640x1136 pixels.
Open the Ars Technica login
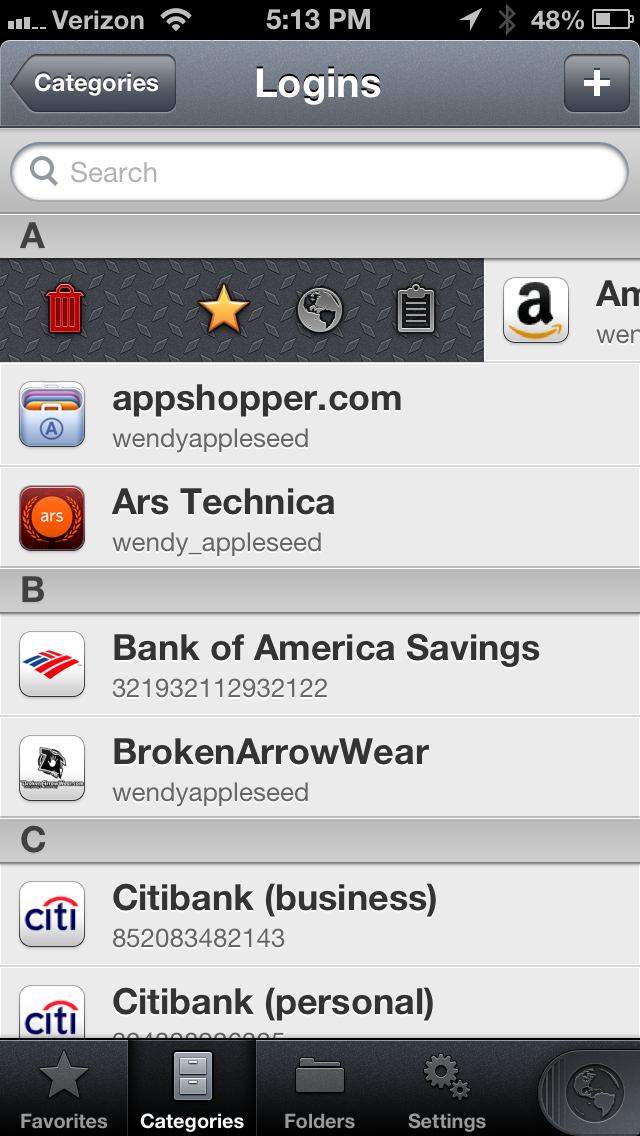(x=320, y=518)
